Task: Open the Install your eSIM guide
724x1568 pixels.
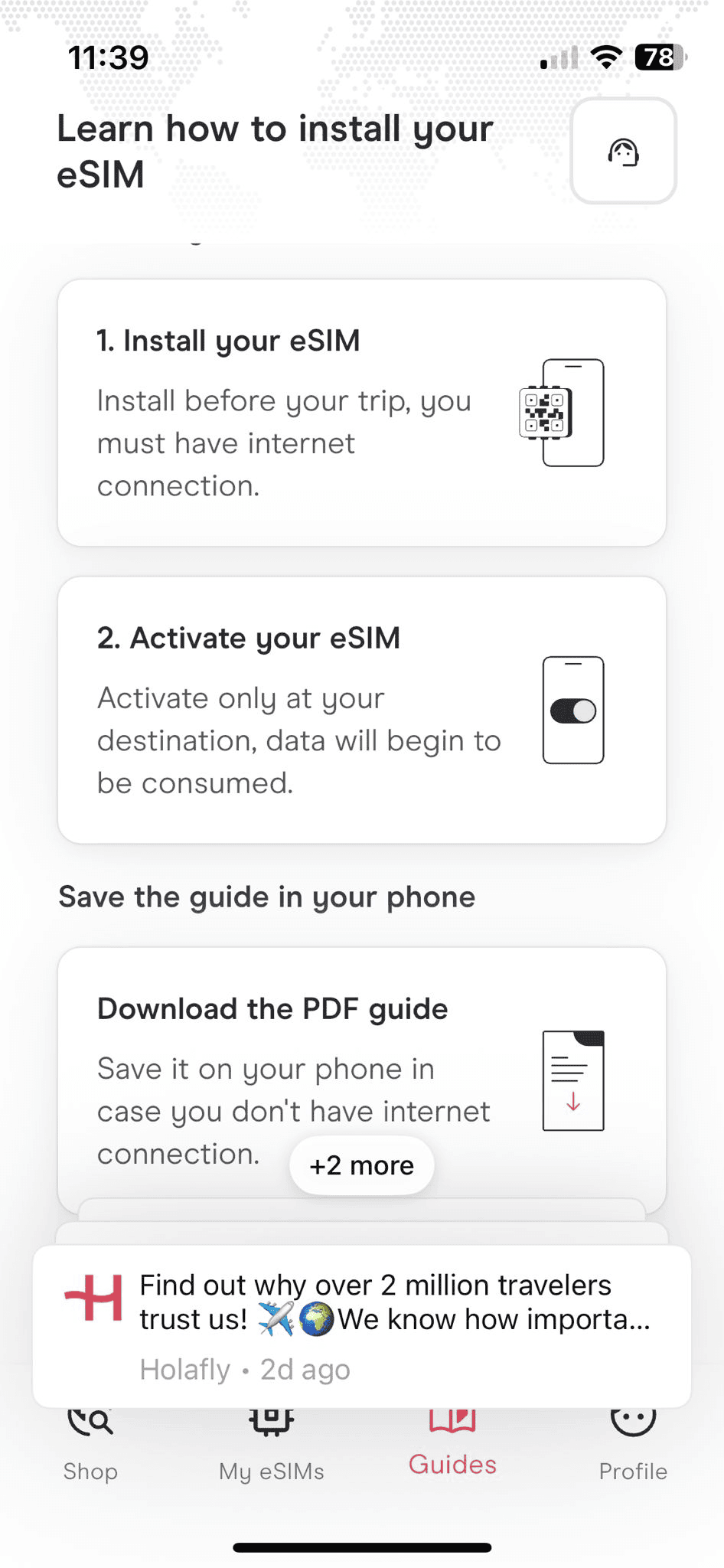Action: pos(361,412)
